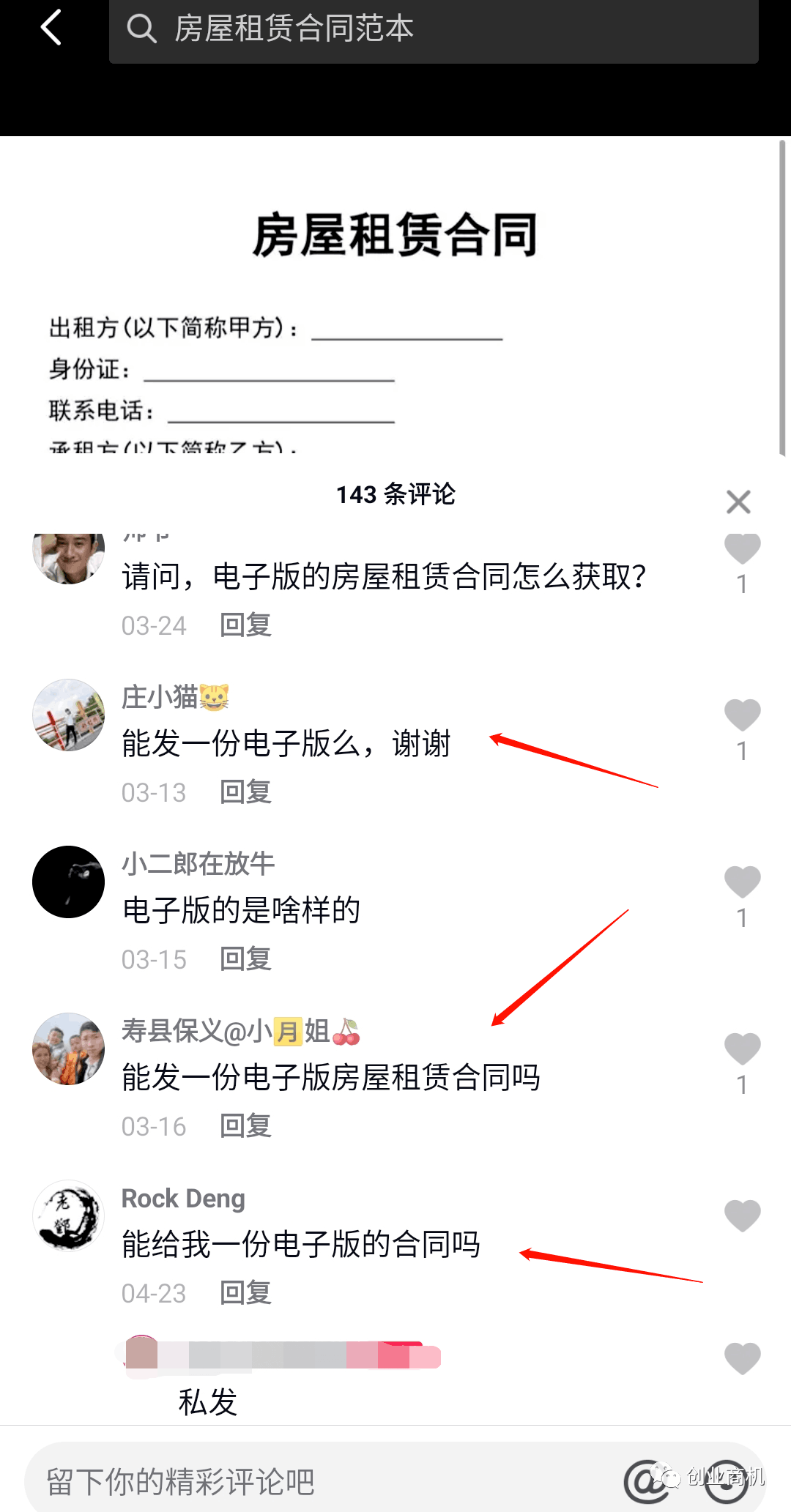The image size is (791, 1512).
Task: Open Rock Deng's profile avatar
Action: pos(69,1215)
